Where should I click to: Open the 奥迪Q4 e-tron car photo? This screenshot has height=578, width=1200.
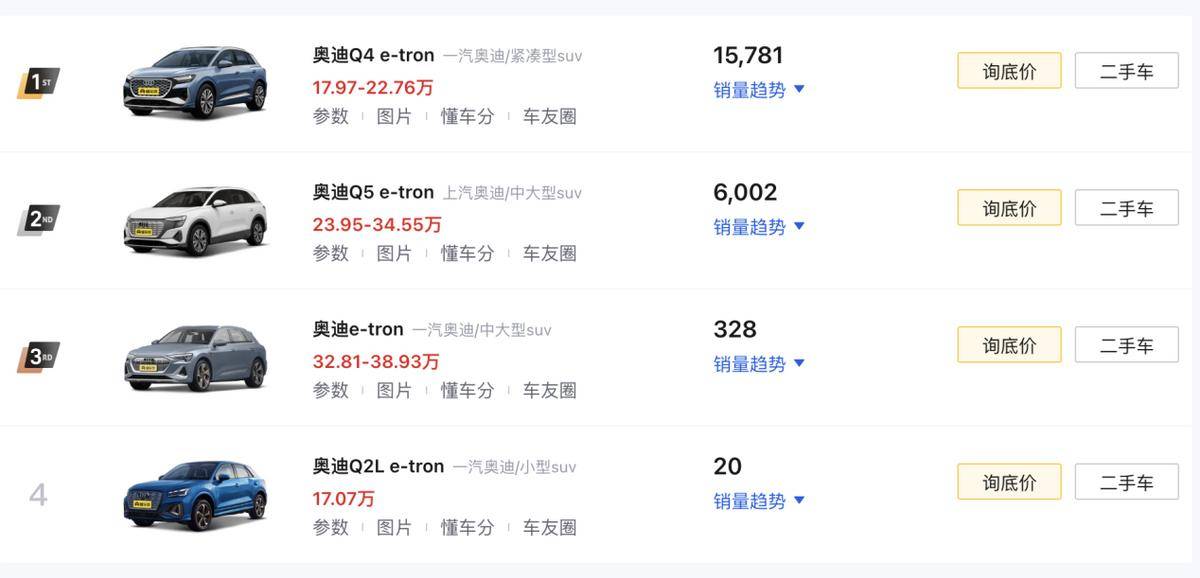pos(195,82)
